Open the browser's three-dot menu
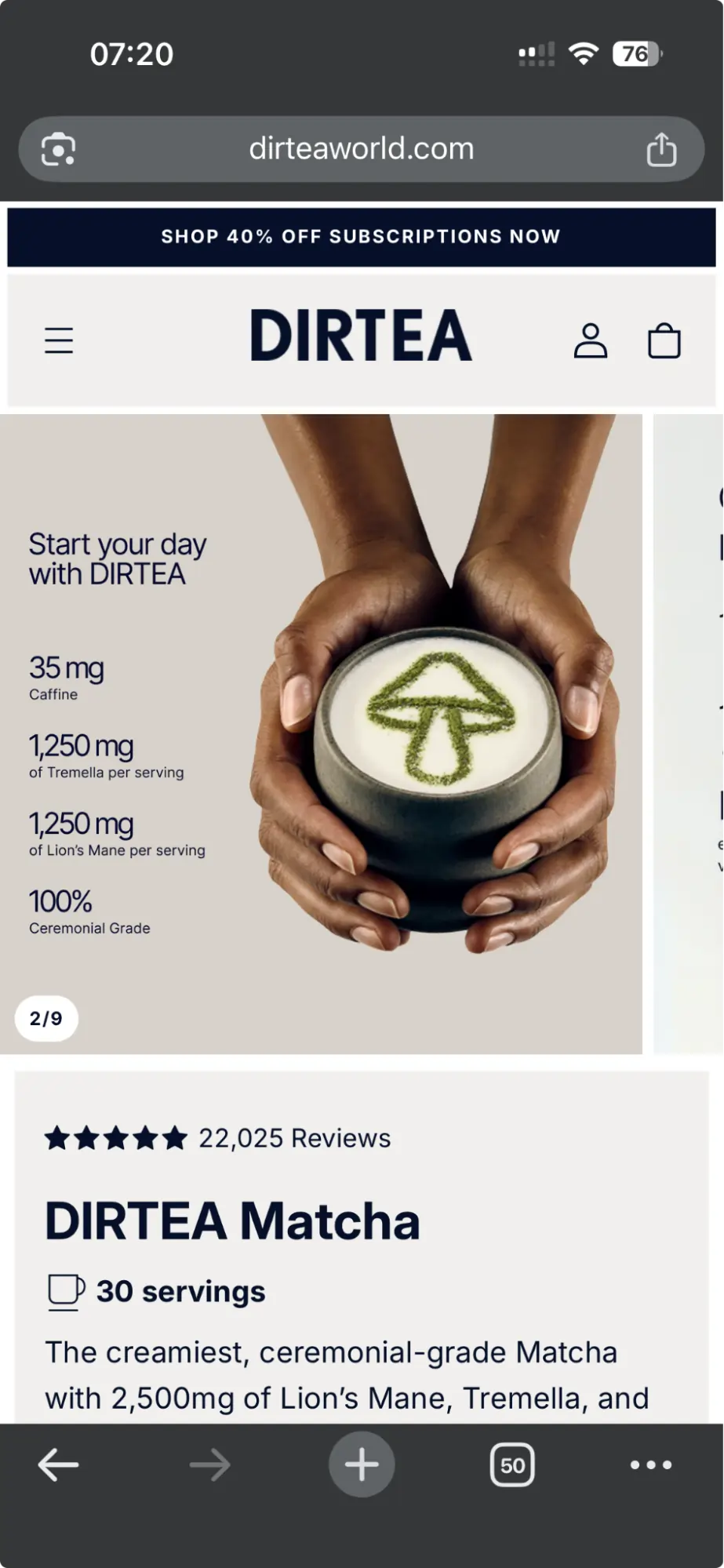 pyautogui.click(x=650, y=1464)
